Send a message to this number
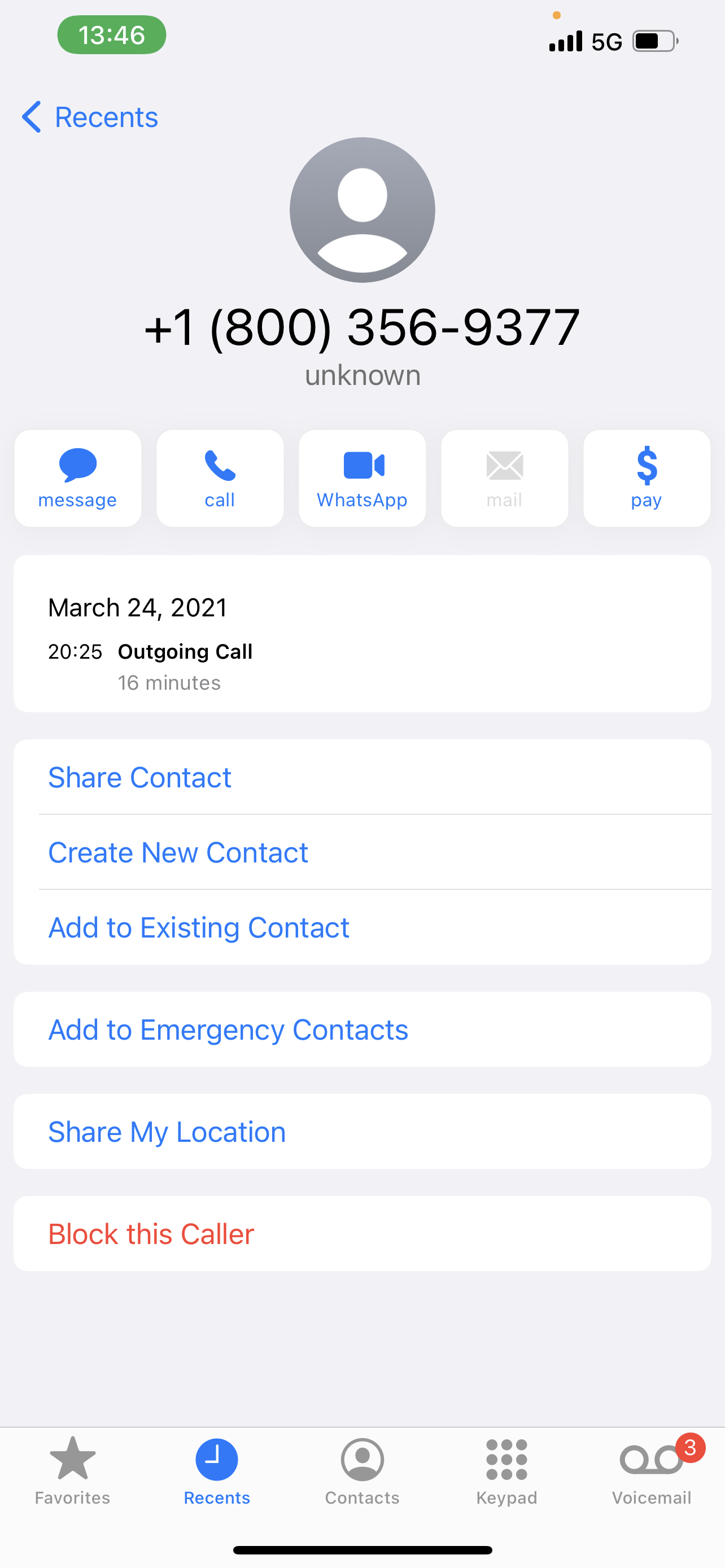Screen dimensions: 725x1568 [78, 479]
